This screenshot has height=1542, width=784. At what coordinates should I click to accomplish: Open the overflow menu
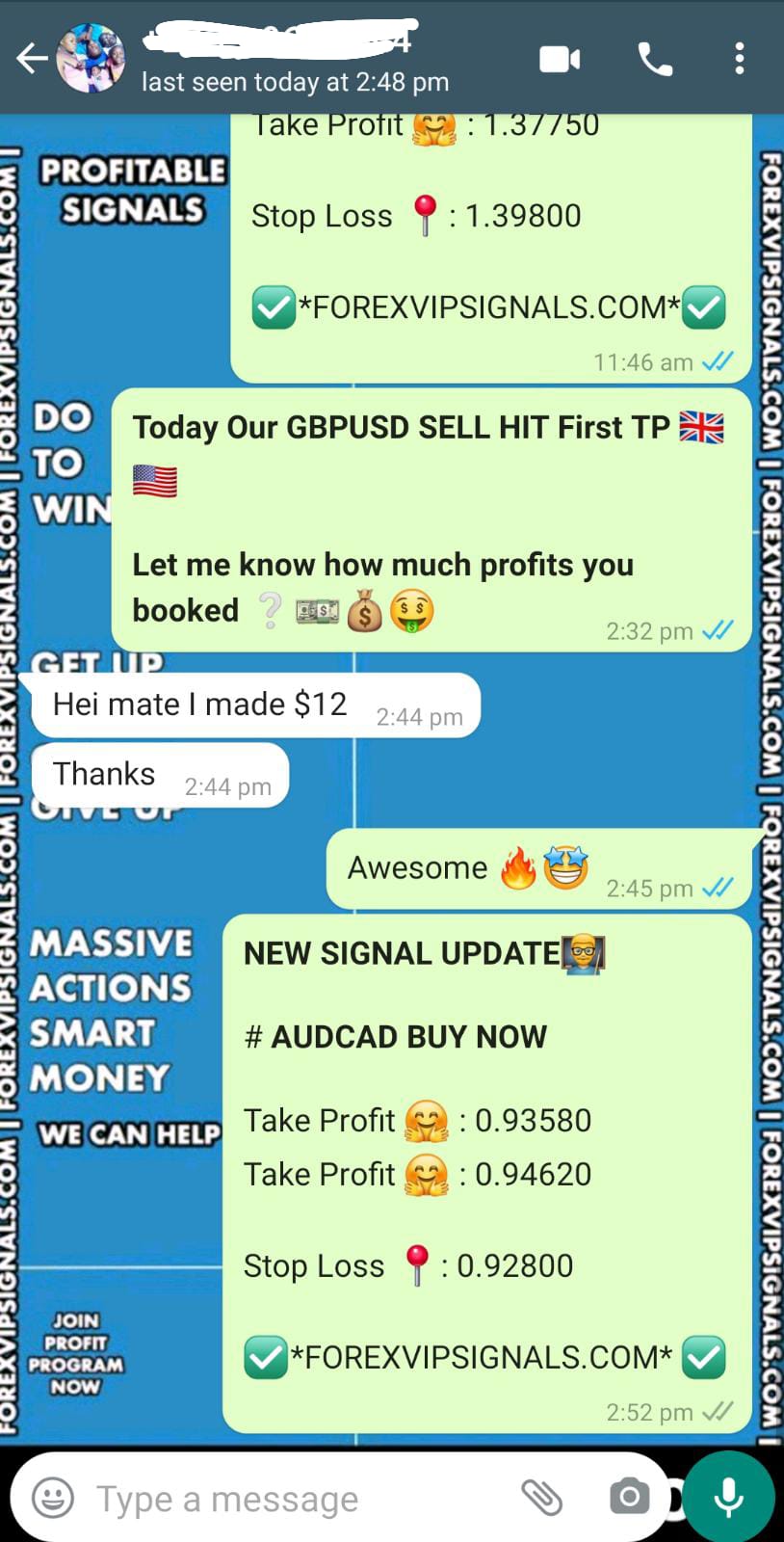(739, 59)
